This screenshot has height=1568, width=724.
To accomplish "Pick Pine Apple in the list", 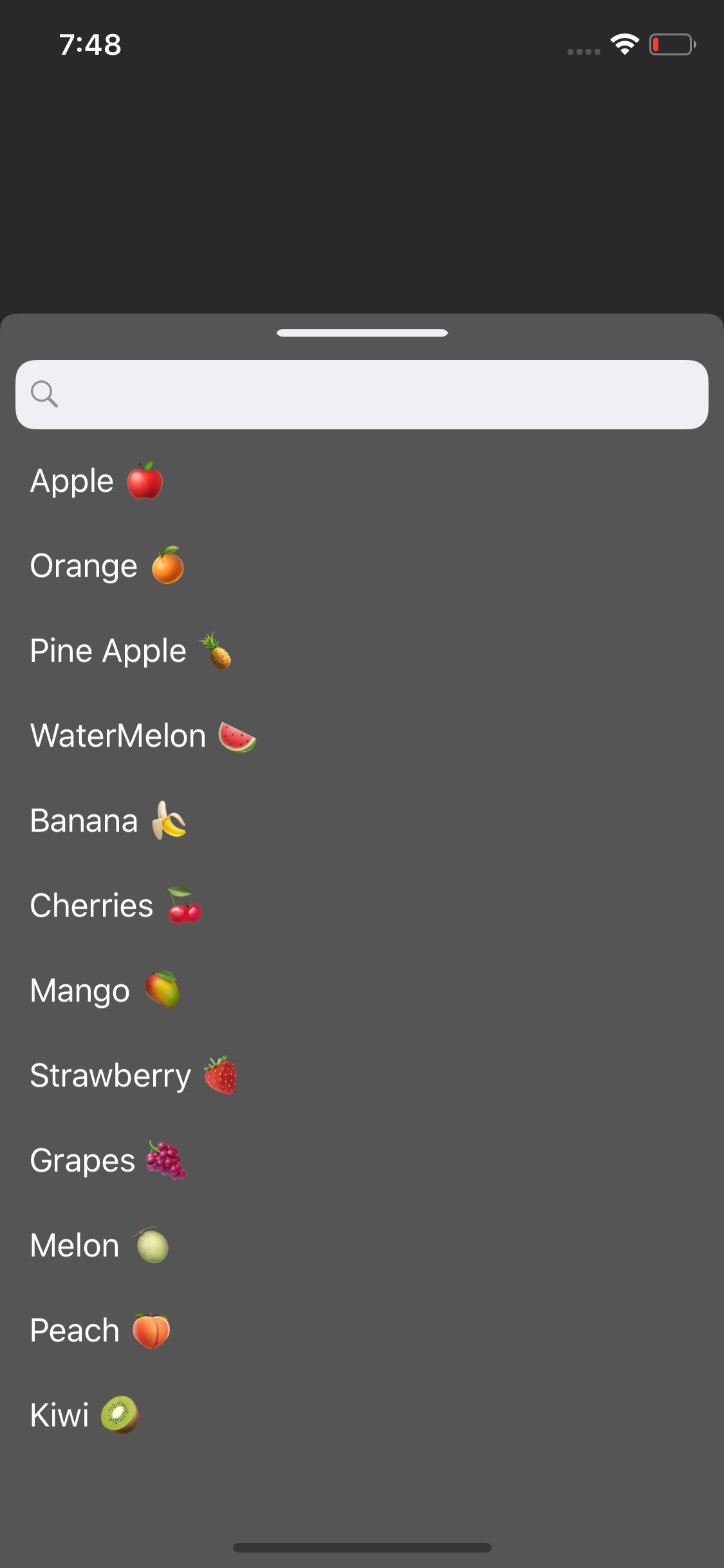I will [130, 651].
